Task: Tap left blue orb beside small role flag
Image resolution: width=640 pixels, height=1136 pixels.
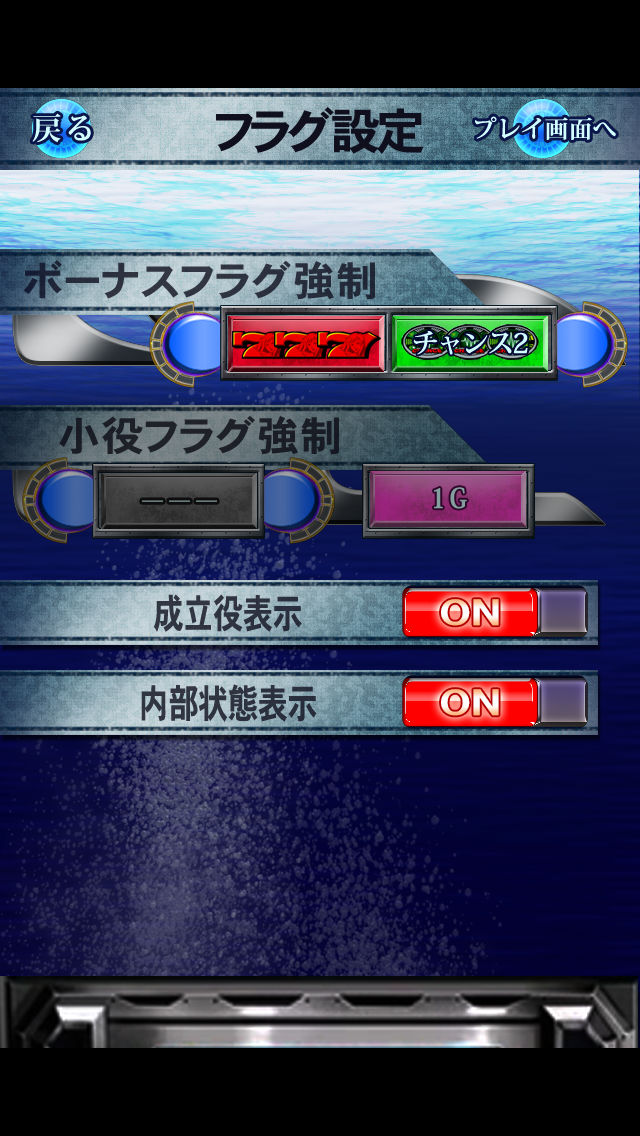Action: (62, 499)
